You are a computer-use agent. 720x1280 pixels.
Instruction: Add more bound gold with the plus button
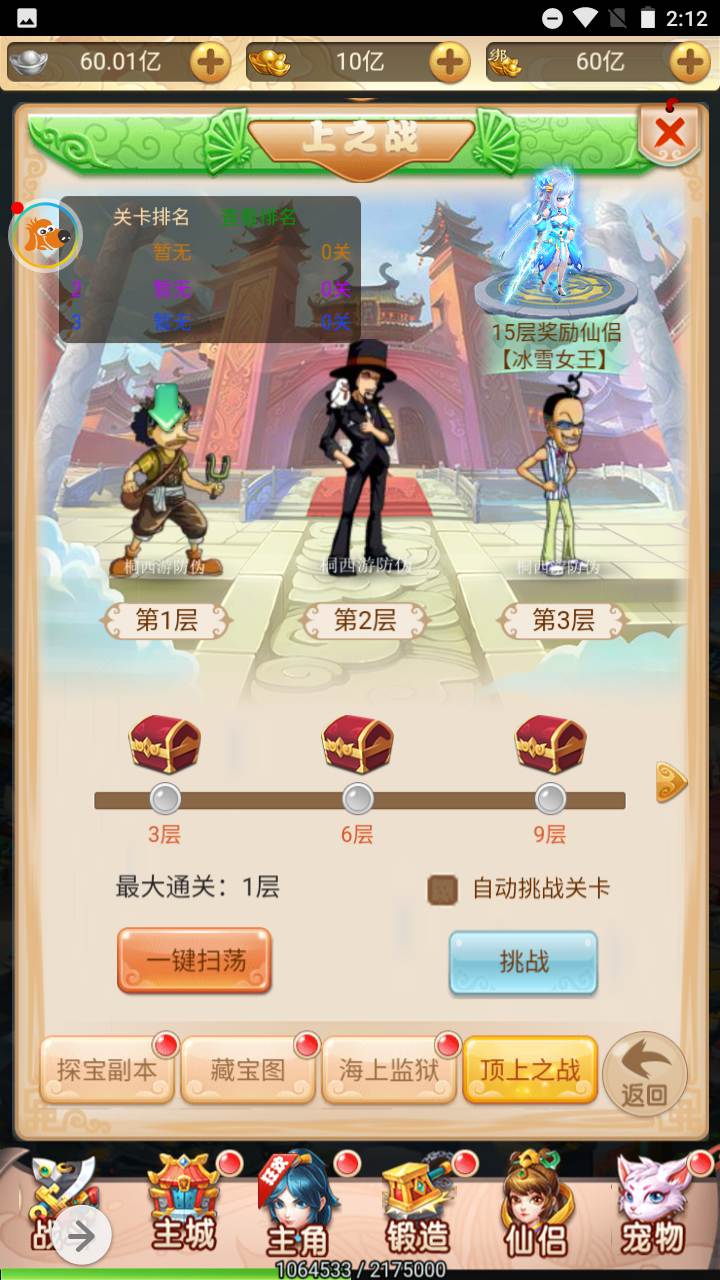pos(689,63)
